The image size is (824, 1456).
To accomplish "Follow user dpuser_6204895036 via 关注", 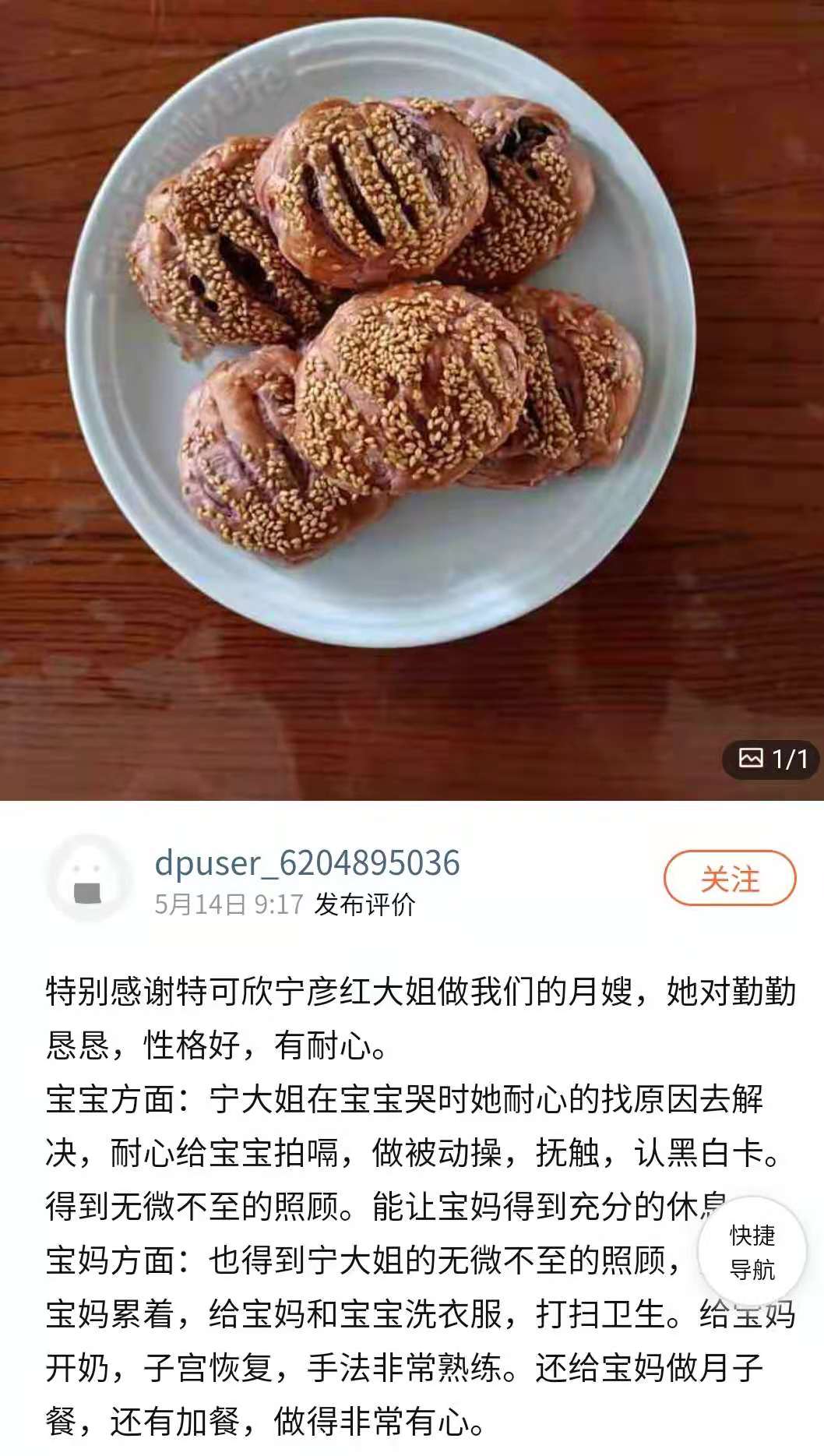I will [x=729, y=879].
